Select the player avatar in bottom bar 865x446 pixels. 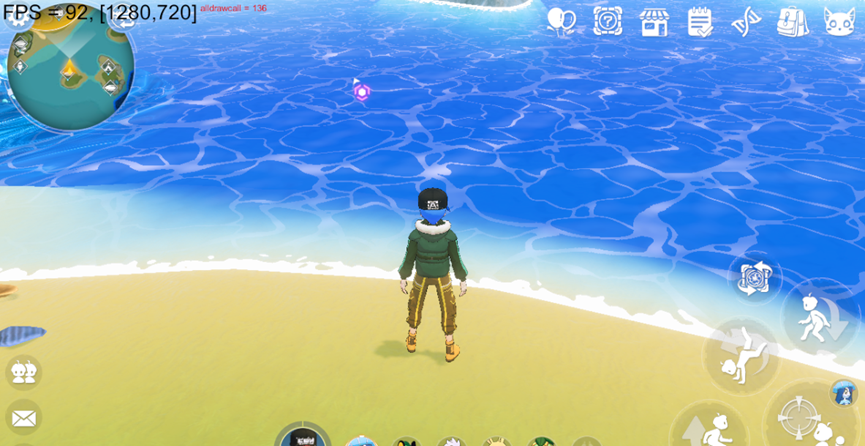[x=302, y=438]
